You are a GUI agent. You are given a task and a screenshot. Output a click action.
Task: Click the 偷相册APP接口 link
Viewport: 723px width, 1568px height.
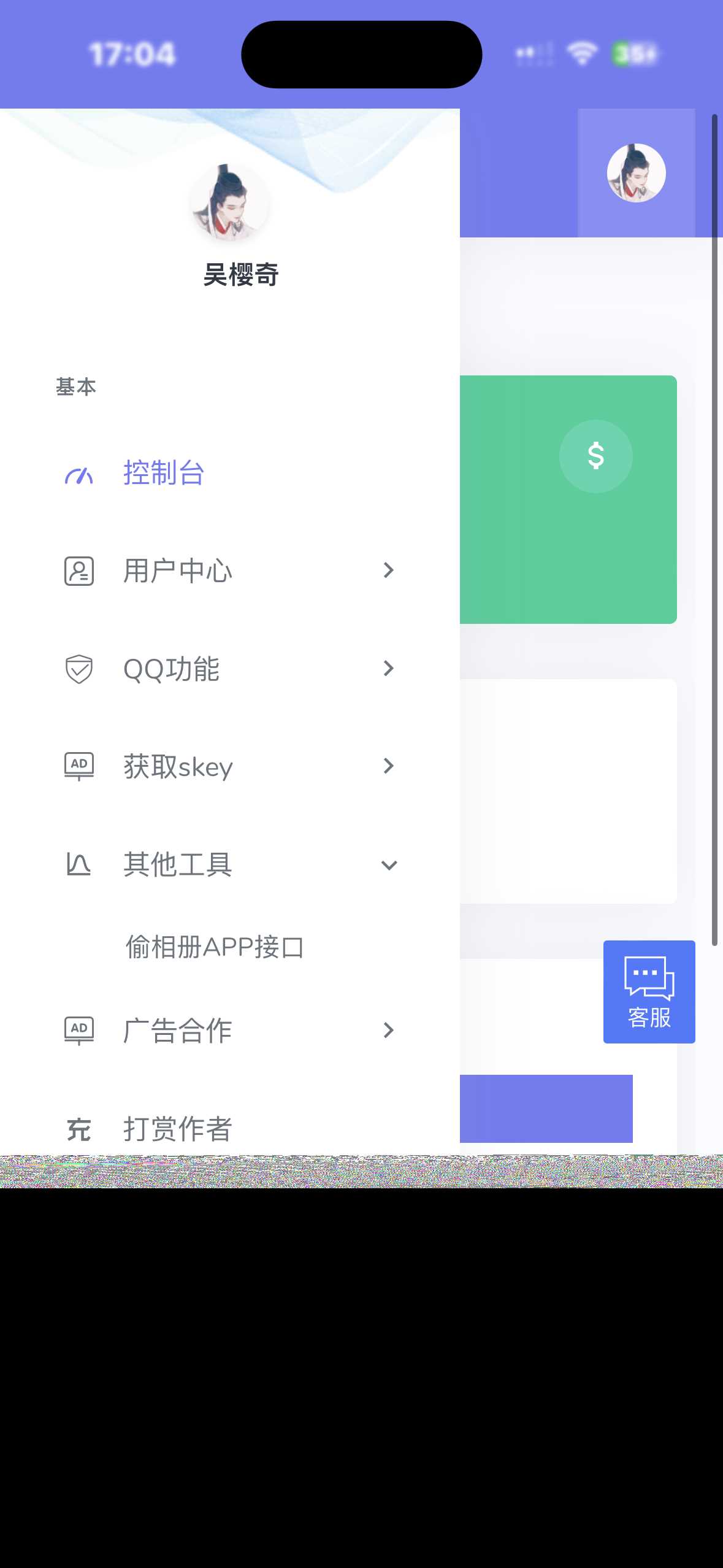[215, 945]
